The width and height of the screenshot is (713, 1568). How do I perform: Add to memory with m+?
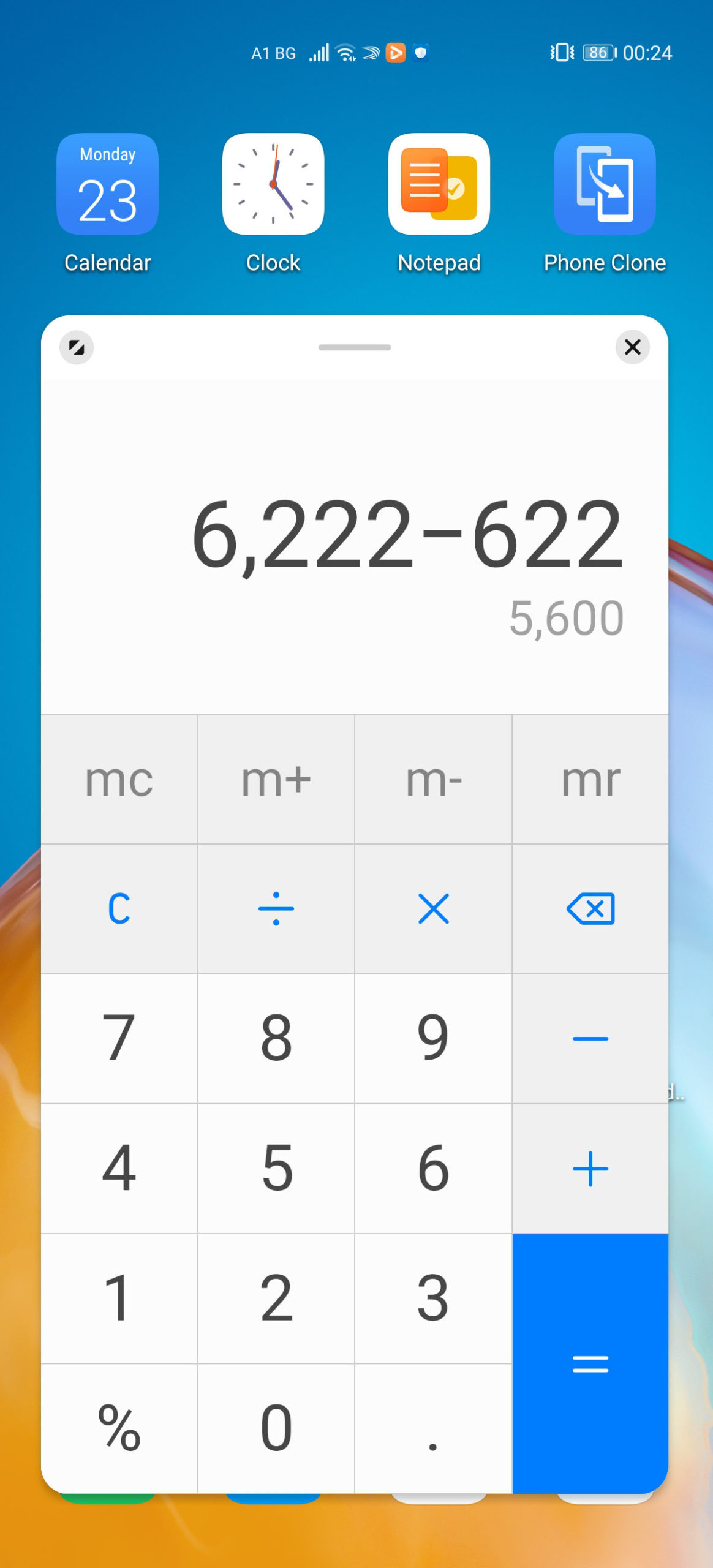(x=276, y=779)
